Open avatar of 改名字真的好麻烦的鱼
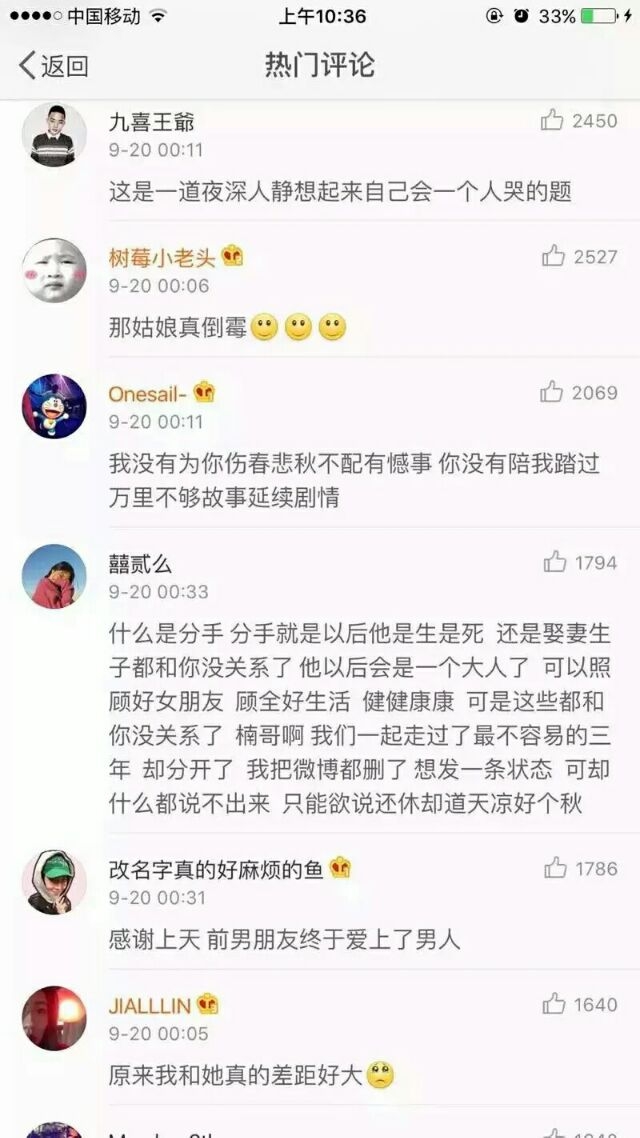640x1138 pixels. (x=54, y=883)
